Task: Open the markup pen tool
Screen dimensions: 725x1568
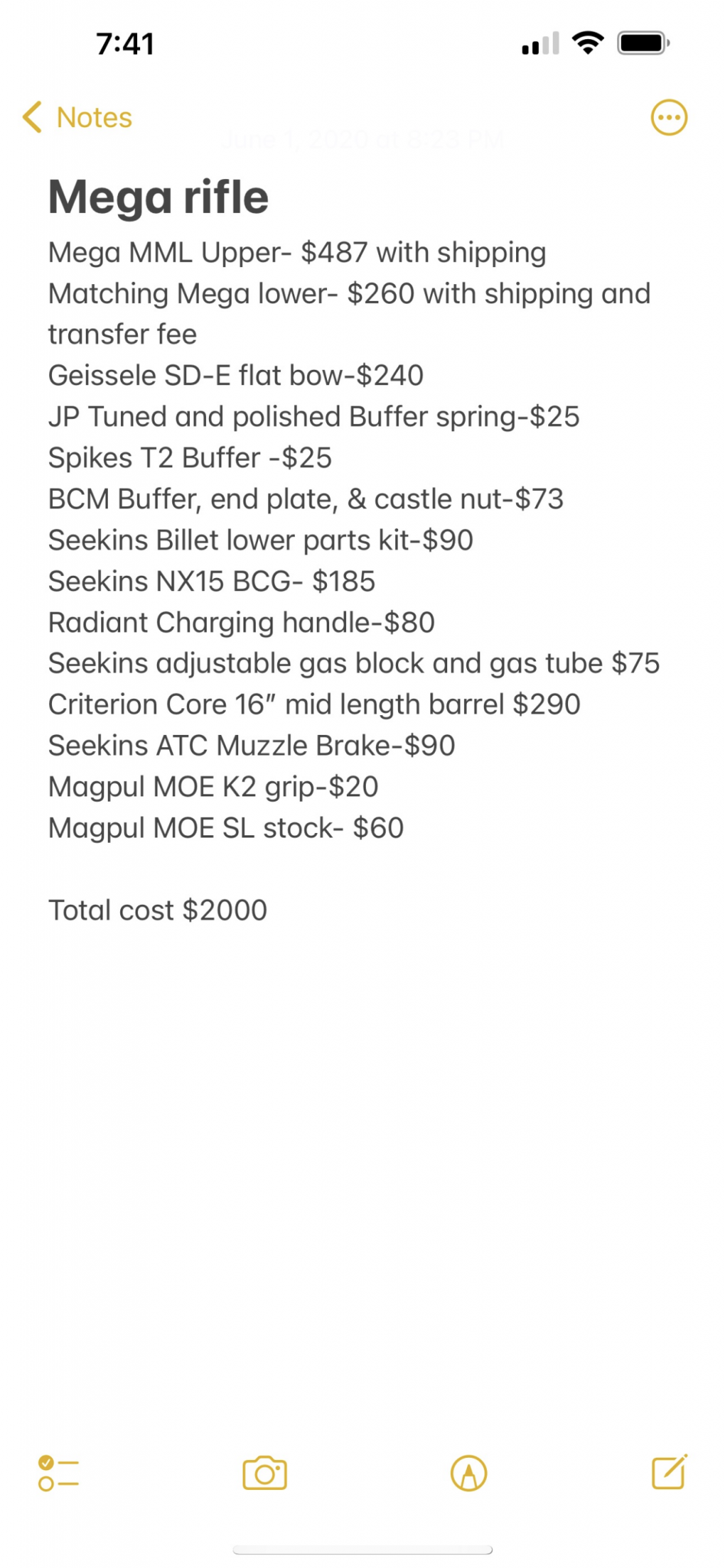Action: (x=469, y=1473)
